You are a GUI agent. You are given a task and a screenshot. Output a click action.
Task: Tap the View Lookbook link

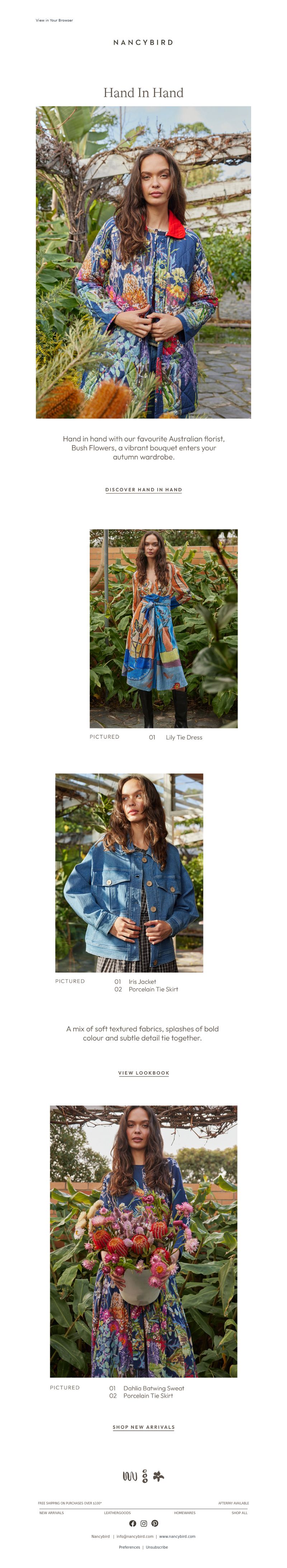pyautogui.click(x=143, y=1072)
